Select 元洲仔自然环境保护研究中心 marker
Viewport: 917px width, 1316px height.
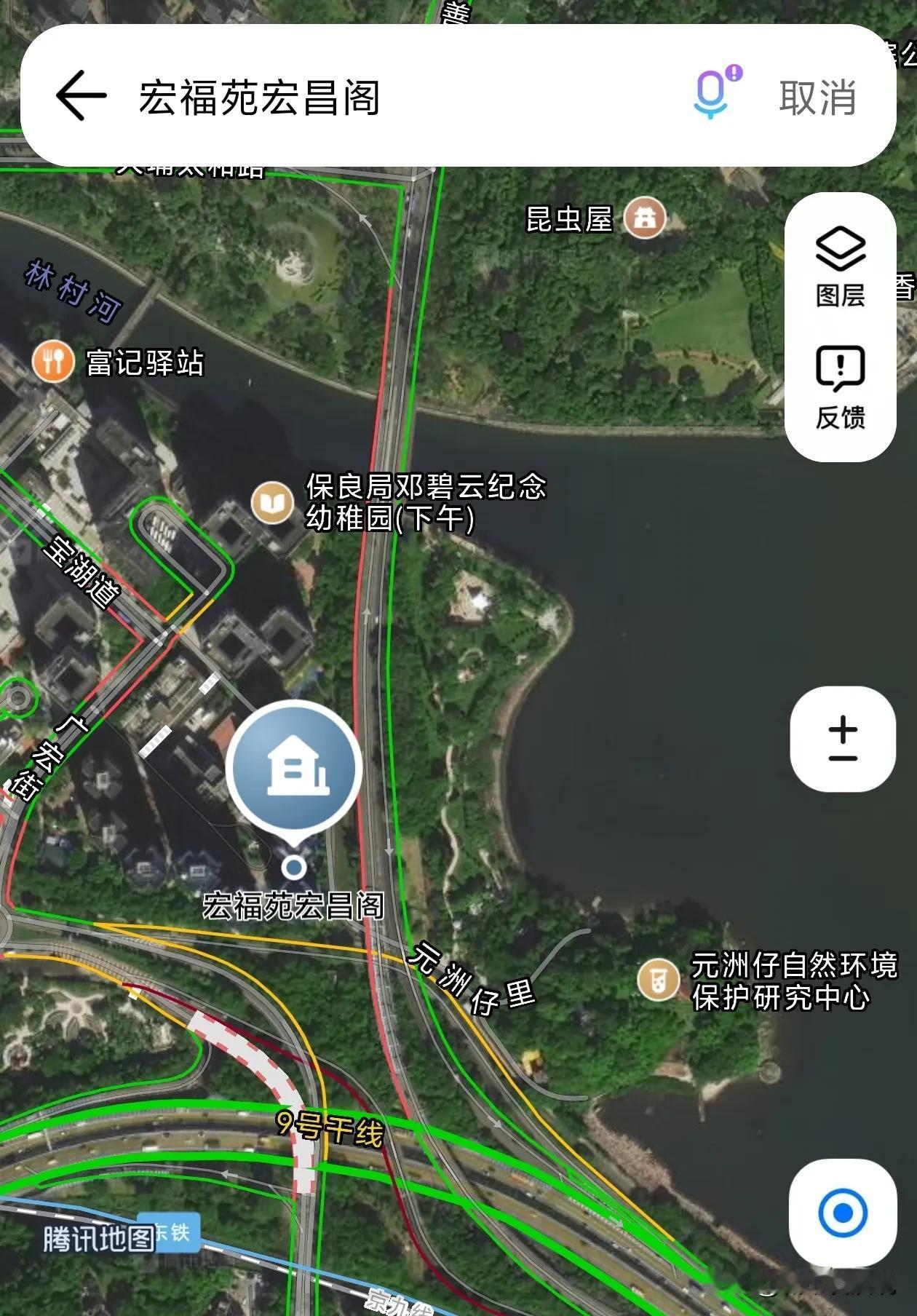(x=658, y=980)
